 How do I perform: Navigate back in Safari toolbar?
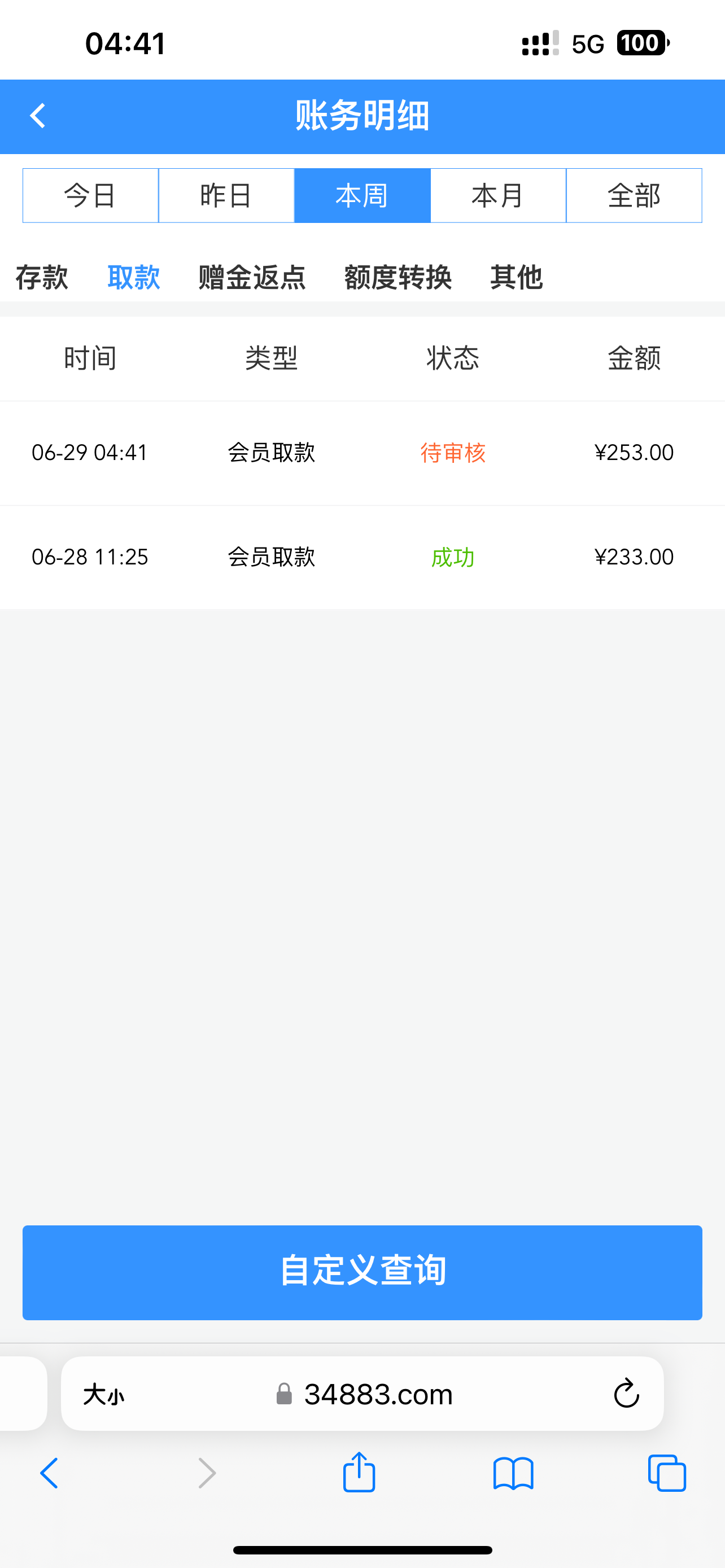[x=49, y=1474]
